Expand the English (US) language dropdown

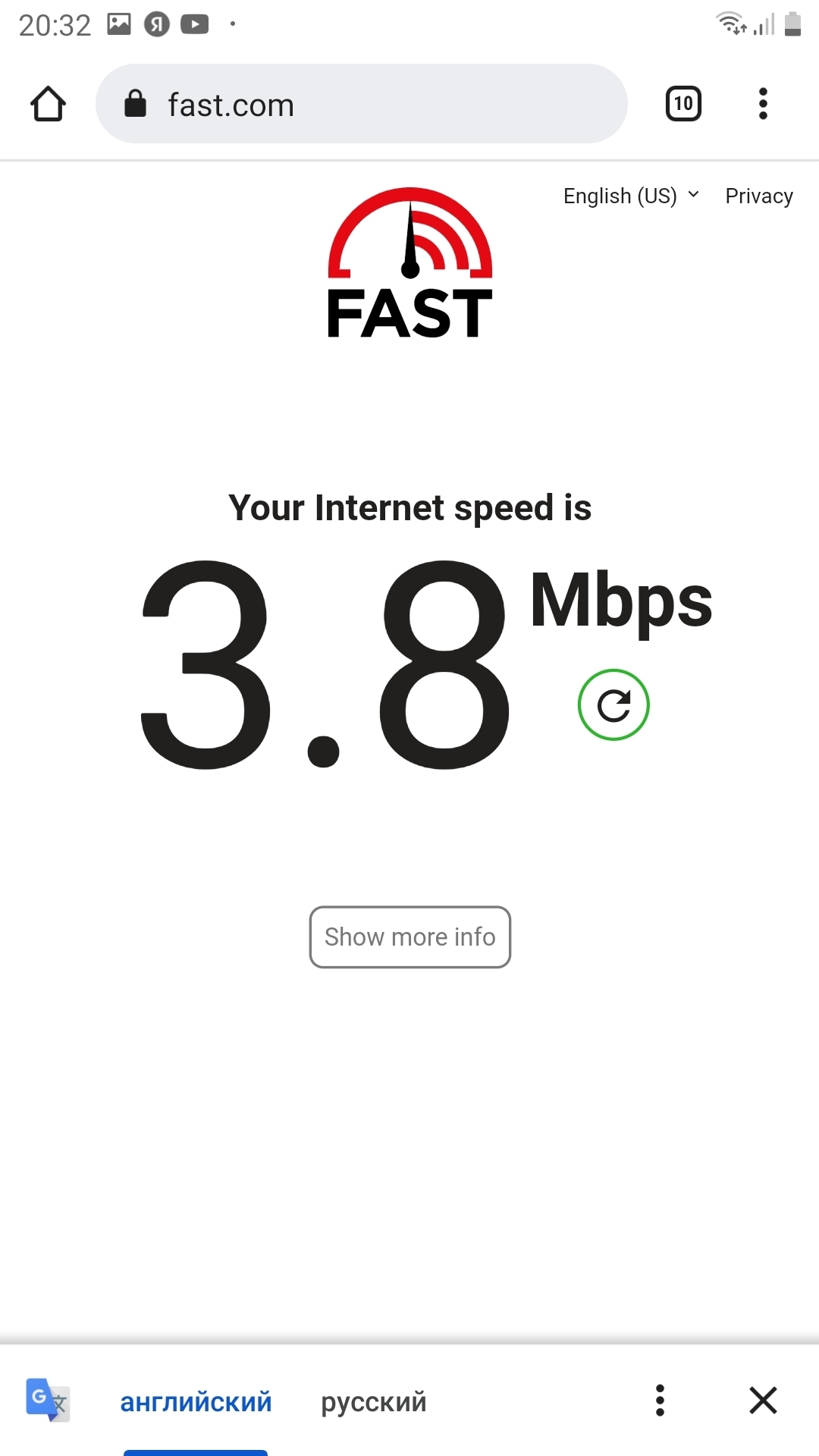pos(630,196)
